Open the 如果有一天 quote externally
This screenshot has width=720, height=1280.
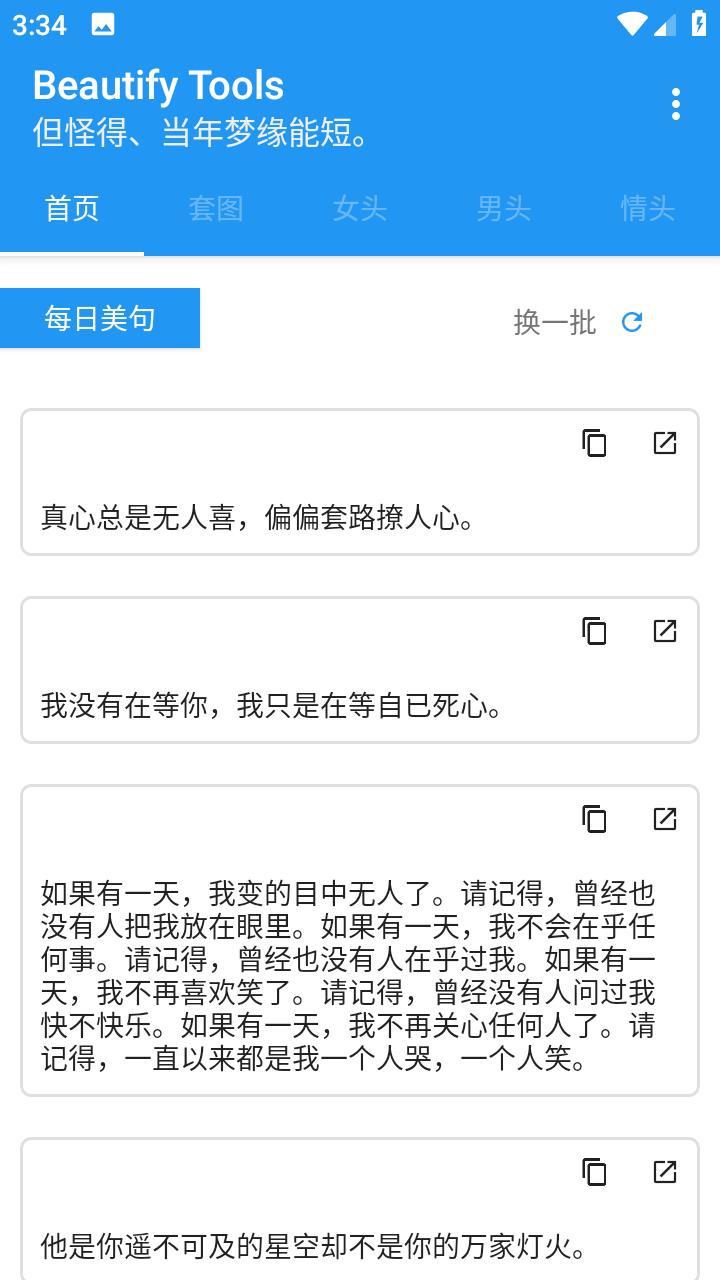point(665,819)
